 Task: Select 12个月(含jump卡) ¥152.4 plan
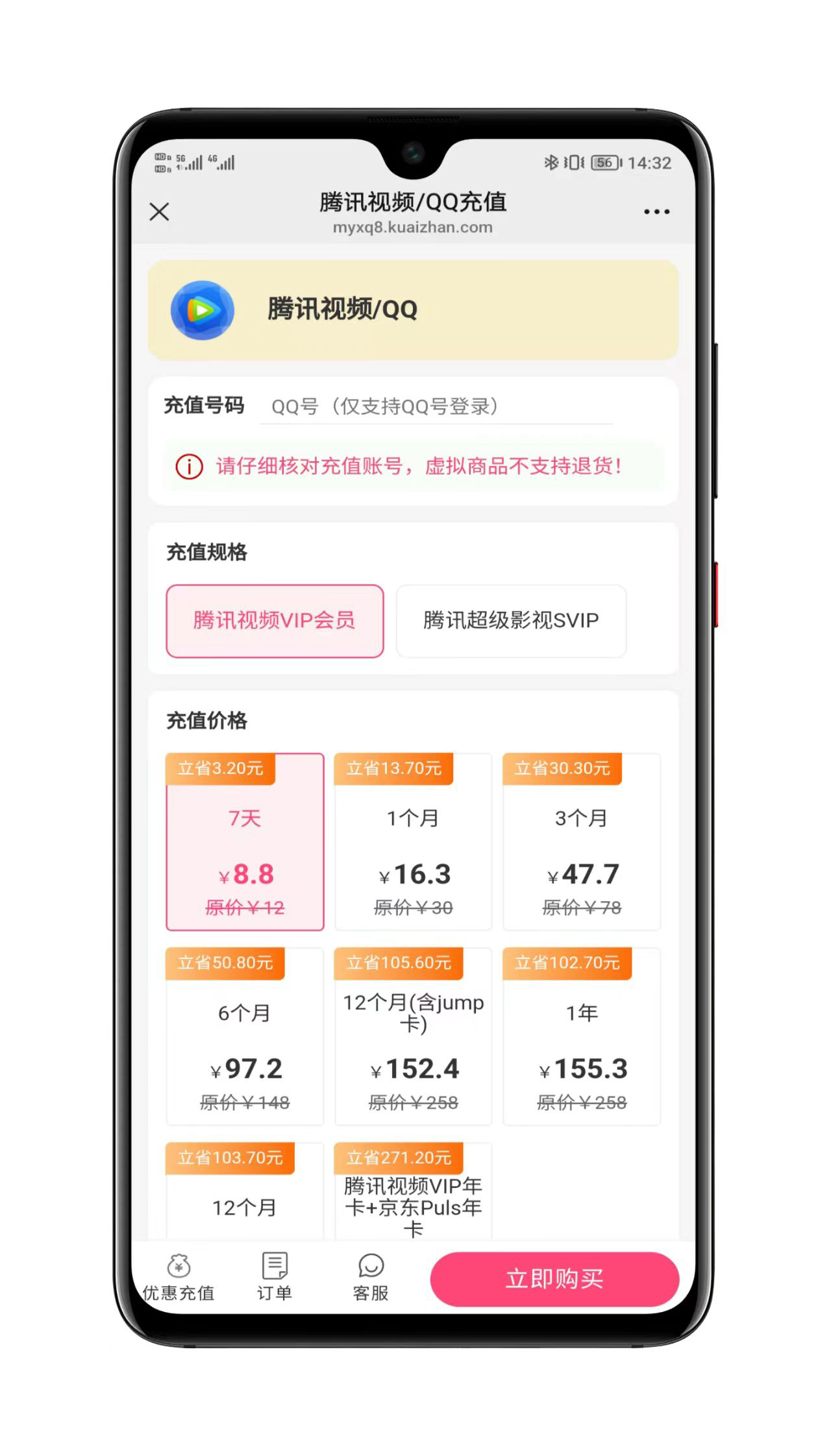tap(413, 1037)
